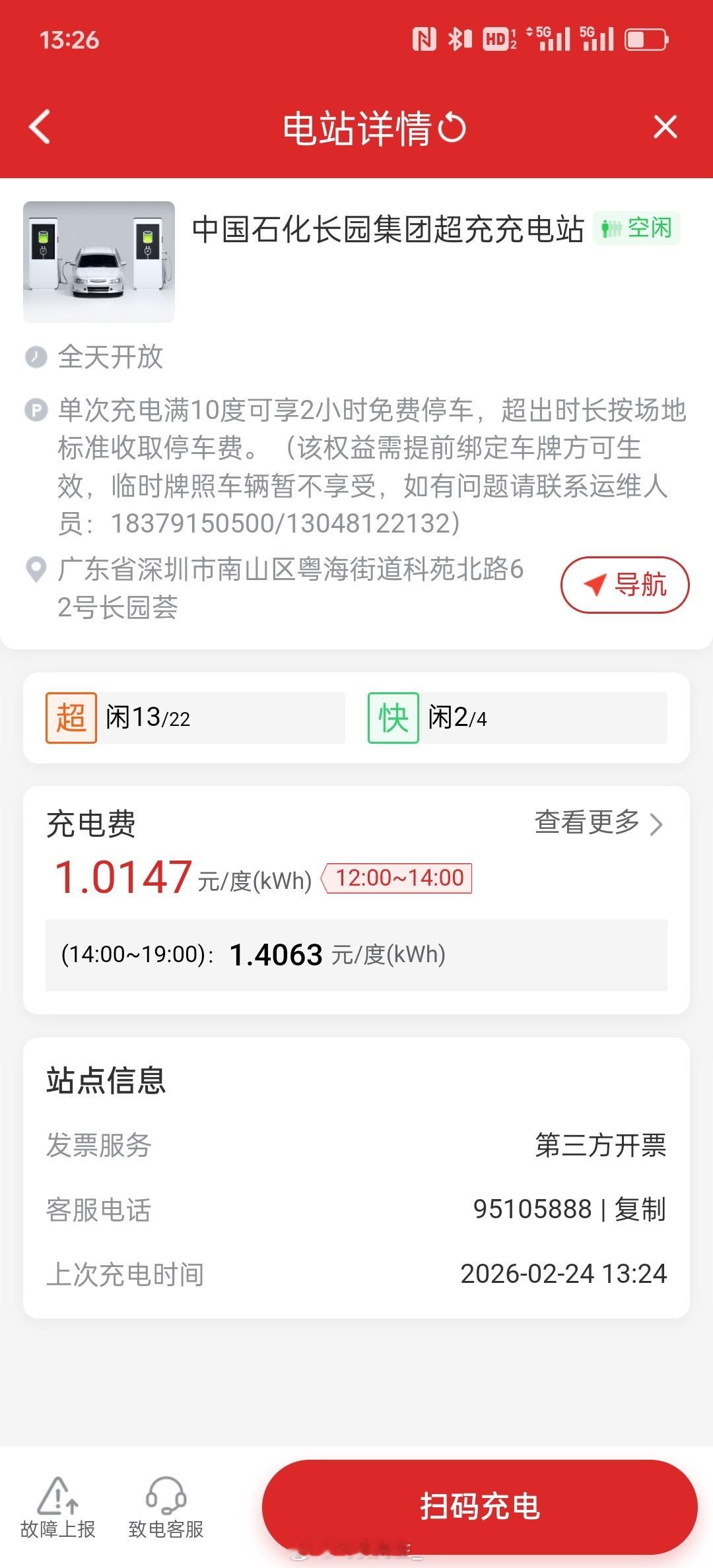The width and height of the screenshot is (713, 1568).
Task: Tap the orange 超 supercharger badge
Action: pos(69,717)
